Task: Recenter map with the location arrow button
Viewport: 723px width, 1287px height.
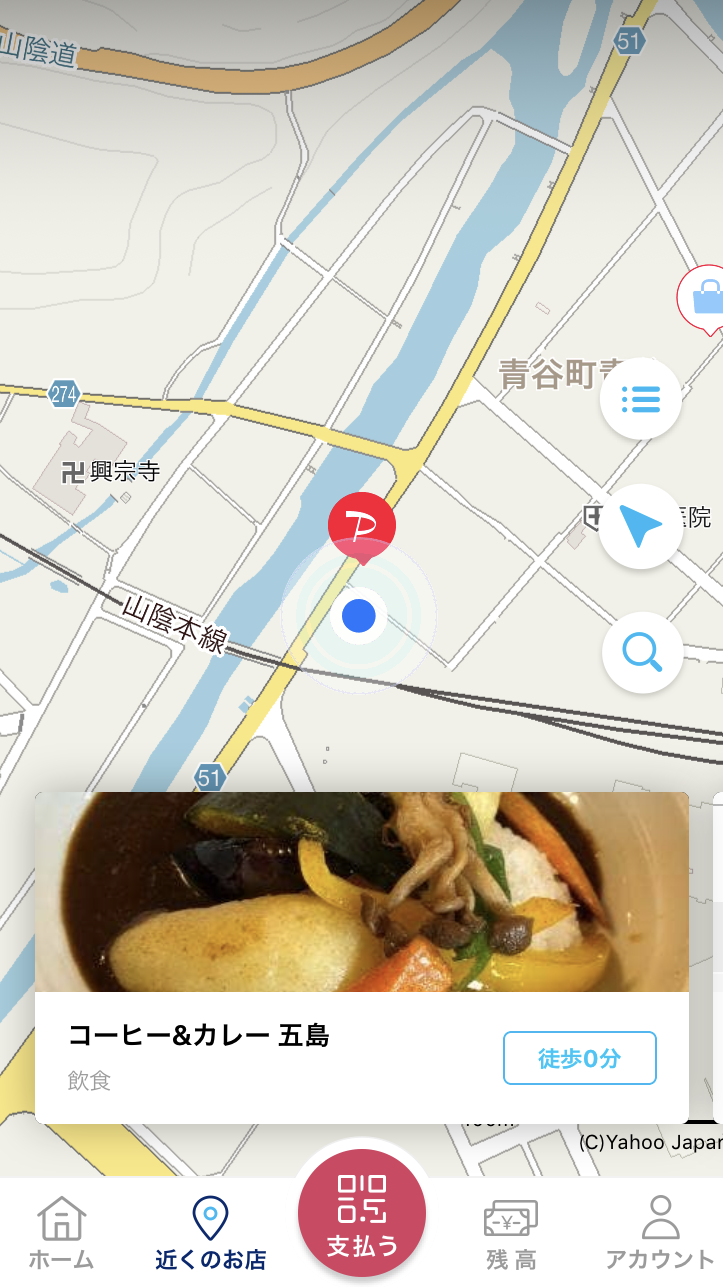Action: coord(641,526)
